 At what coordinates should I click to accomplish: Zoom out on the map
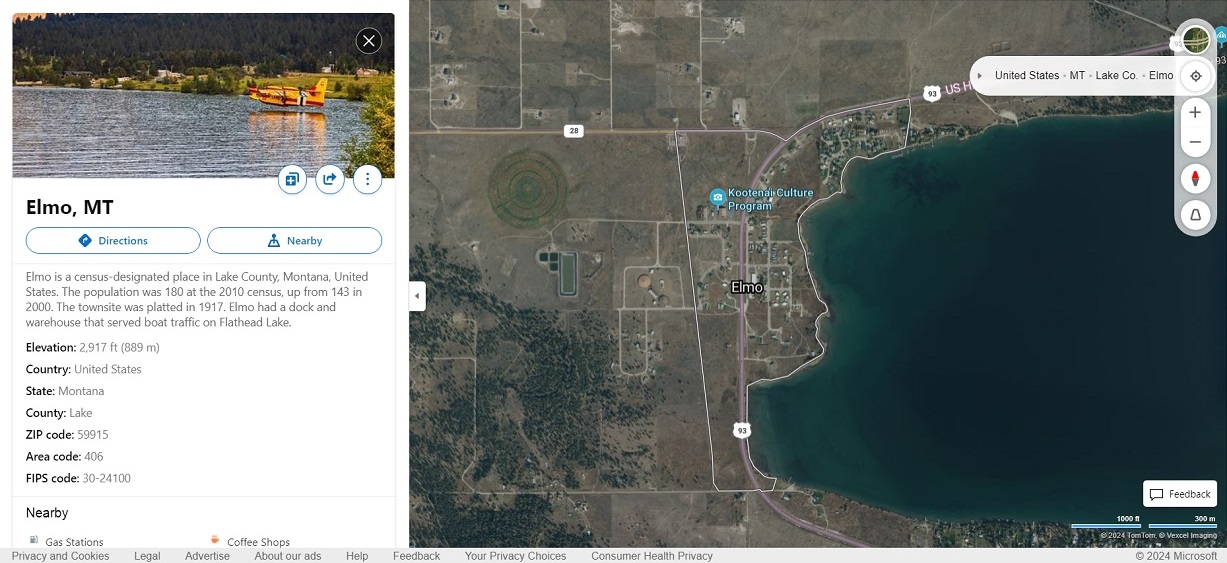click(1195, 143)
